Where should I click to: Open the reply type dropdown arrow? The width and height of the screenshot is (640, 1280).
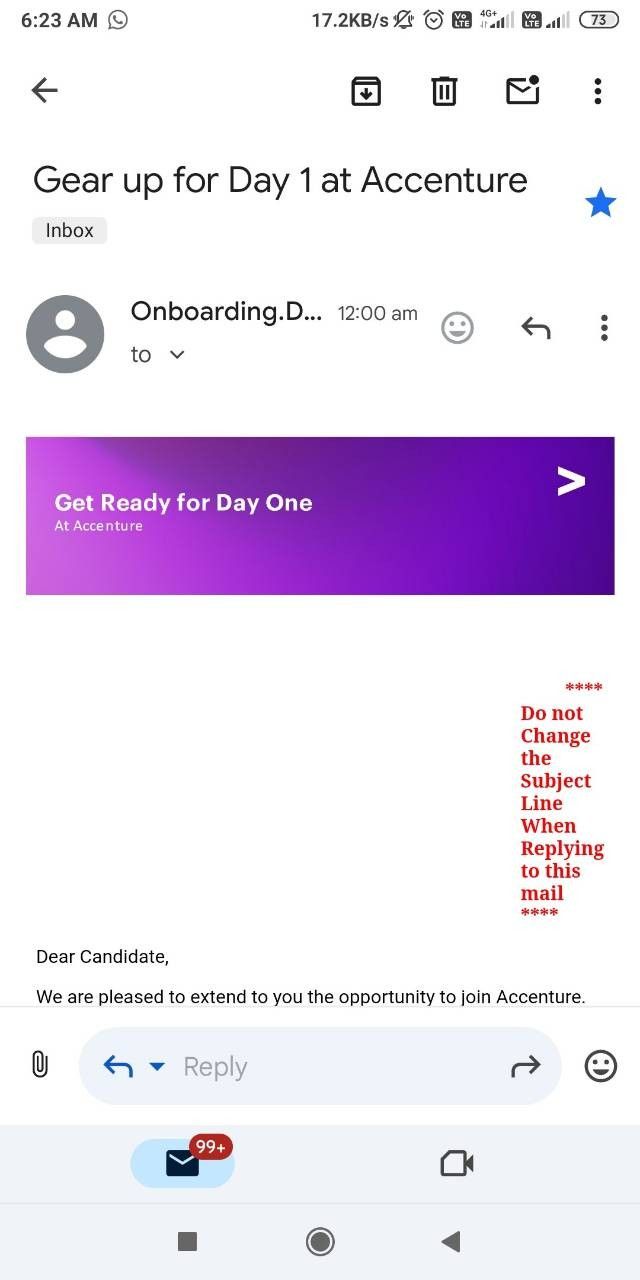pyautogui.click(x=157, y=1067)
